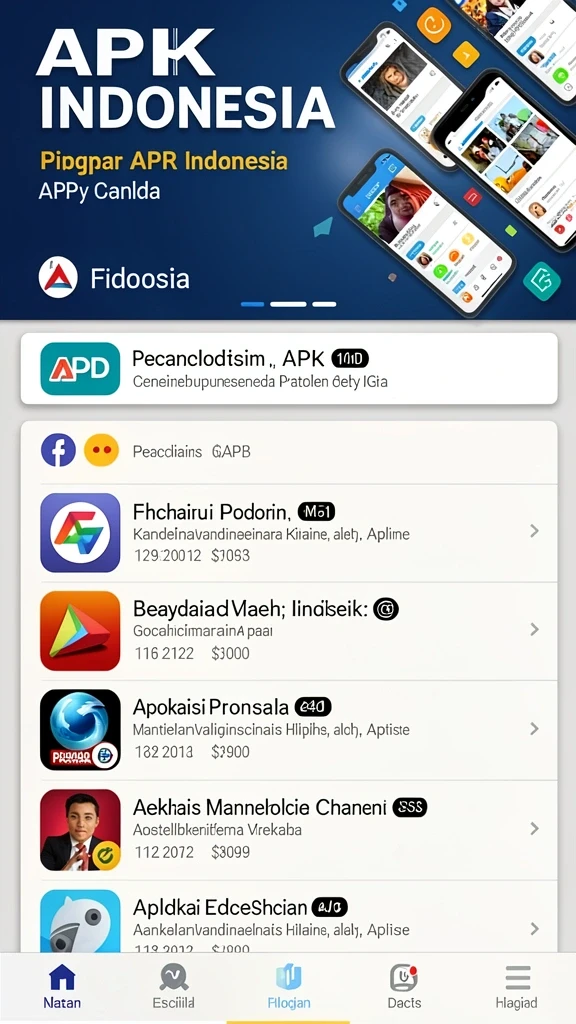Select the Filogjan tab

(289, 987)
